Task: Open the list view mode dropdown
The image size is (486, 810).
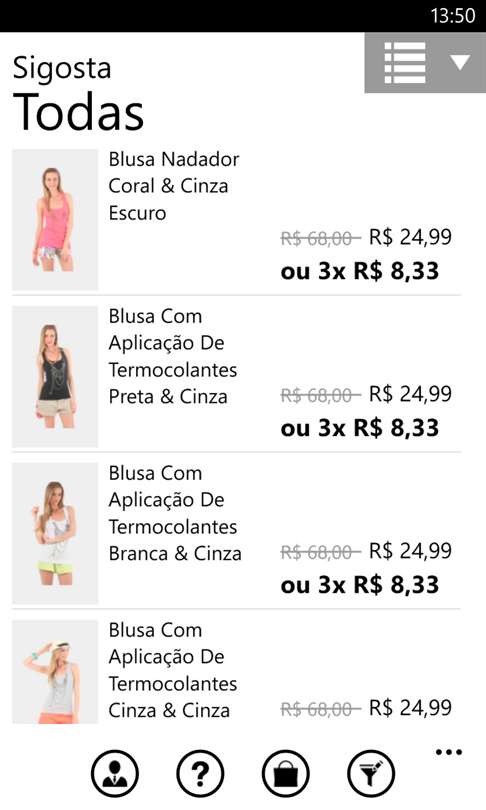Action: pyautogui.click(x=425, y=63)
